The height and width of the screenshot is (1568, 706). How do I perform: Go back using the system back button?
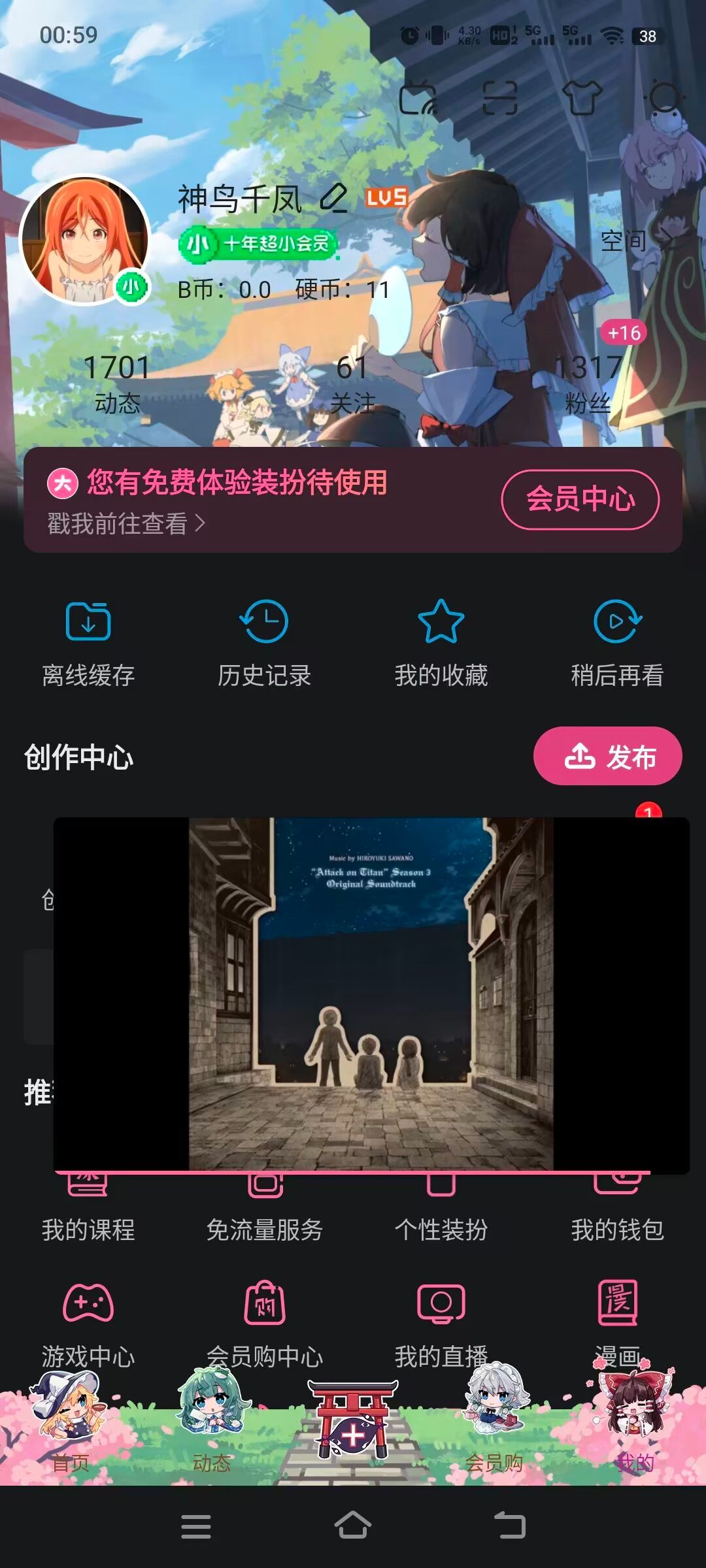click(x=510, y=1526)
